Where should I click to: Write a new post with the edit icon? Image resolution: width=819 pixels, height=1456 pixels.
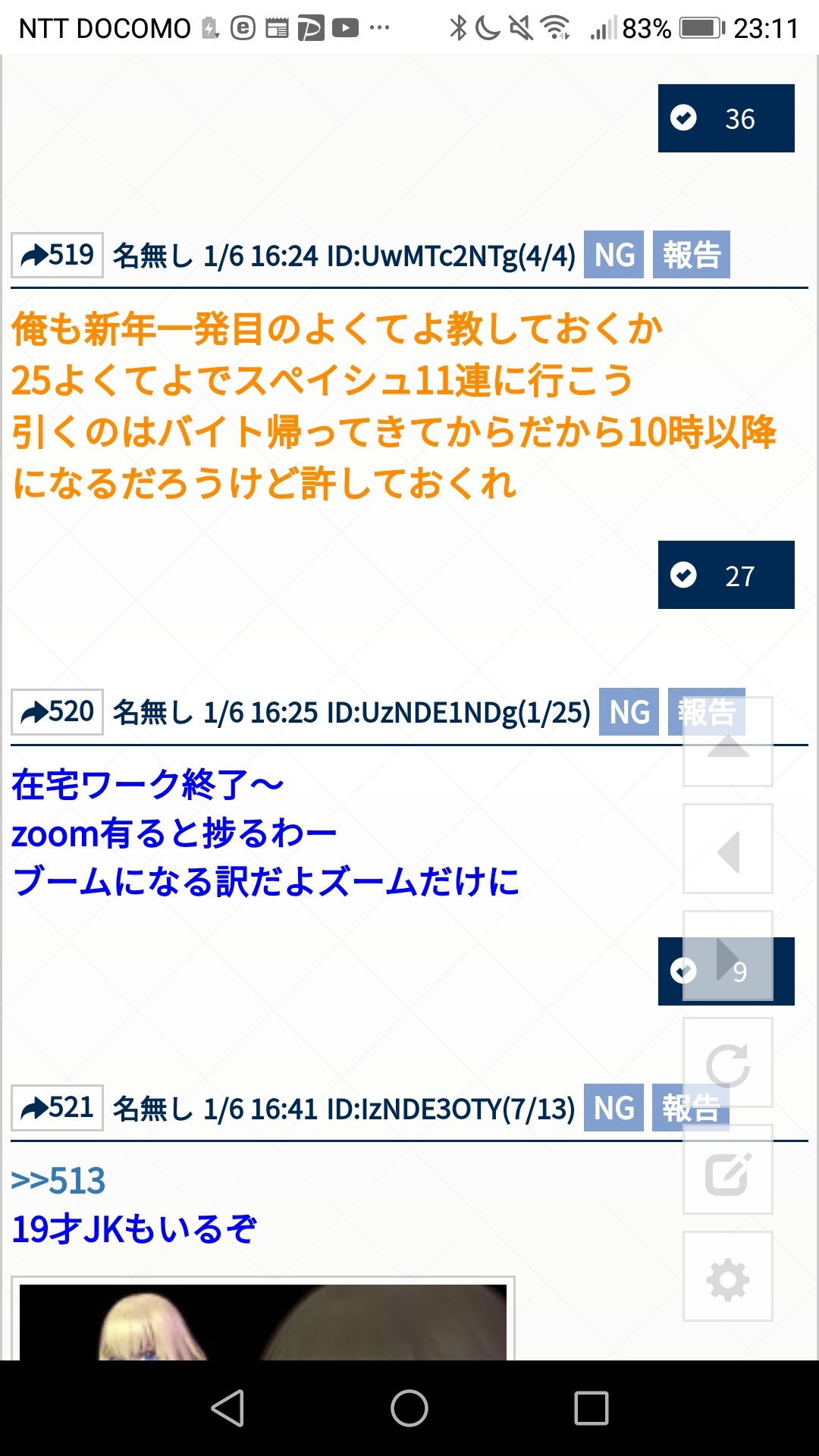point(728,1169)
